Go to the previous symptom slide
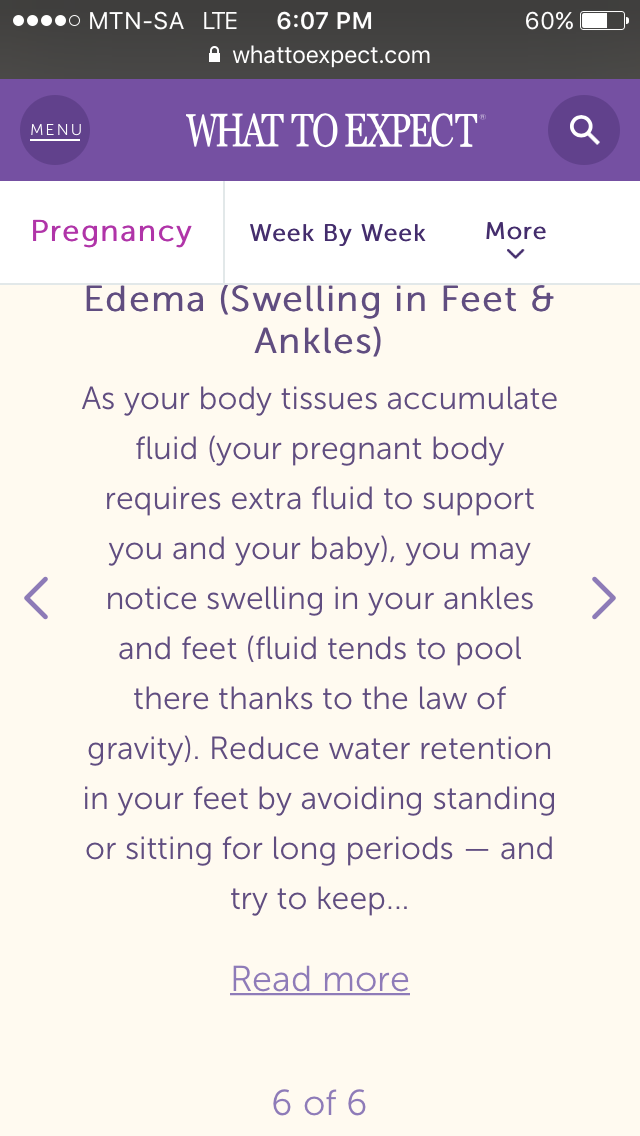 click(36, 598)
